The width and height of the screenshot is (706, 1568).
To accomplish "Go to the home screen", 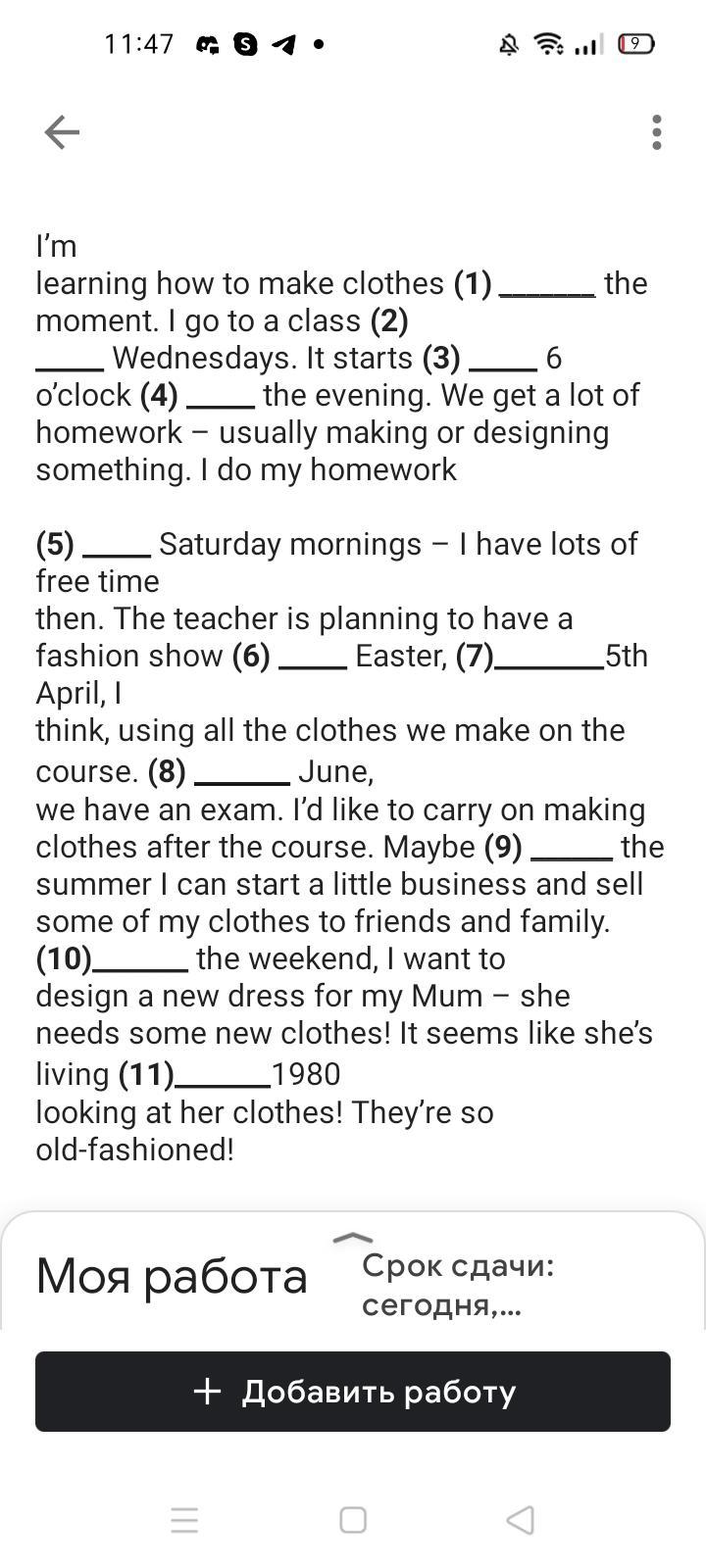I will [353, 1520].
